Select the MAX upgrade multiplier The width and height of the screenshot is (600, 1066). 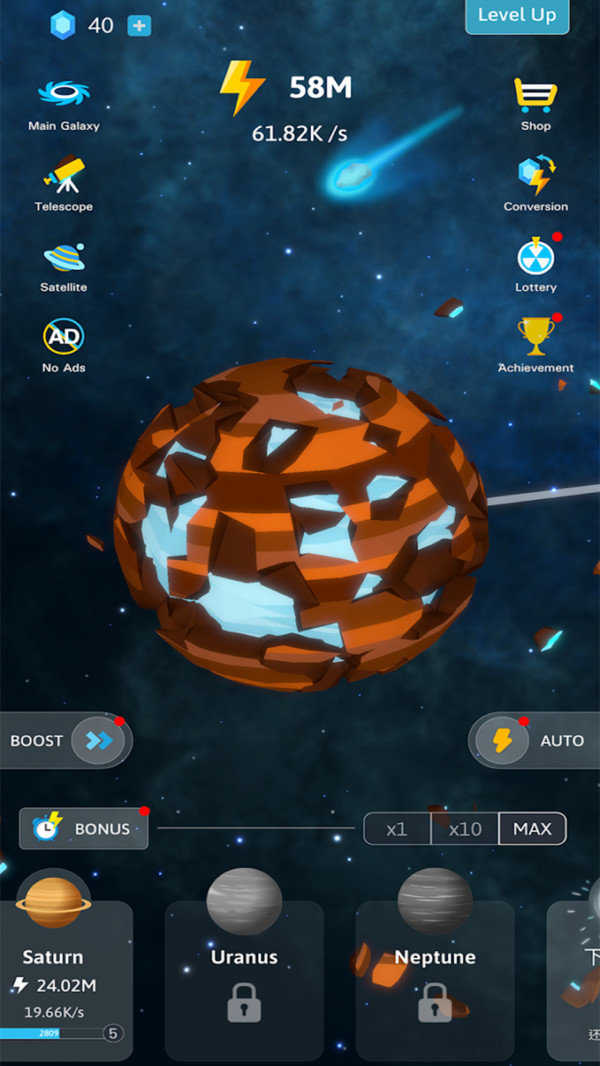(532, 829)
